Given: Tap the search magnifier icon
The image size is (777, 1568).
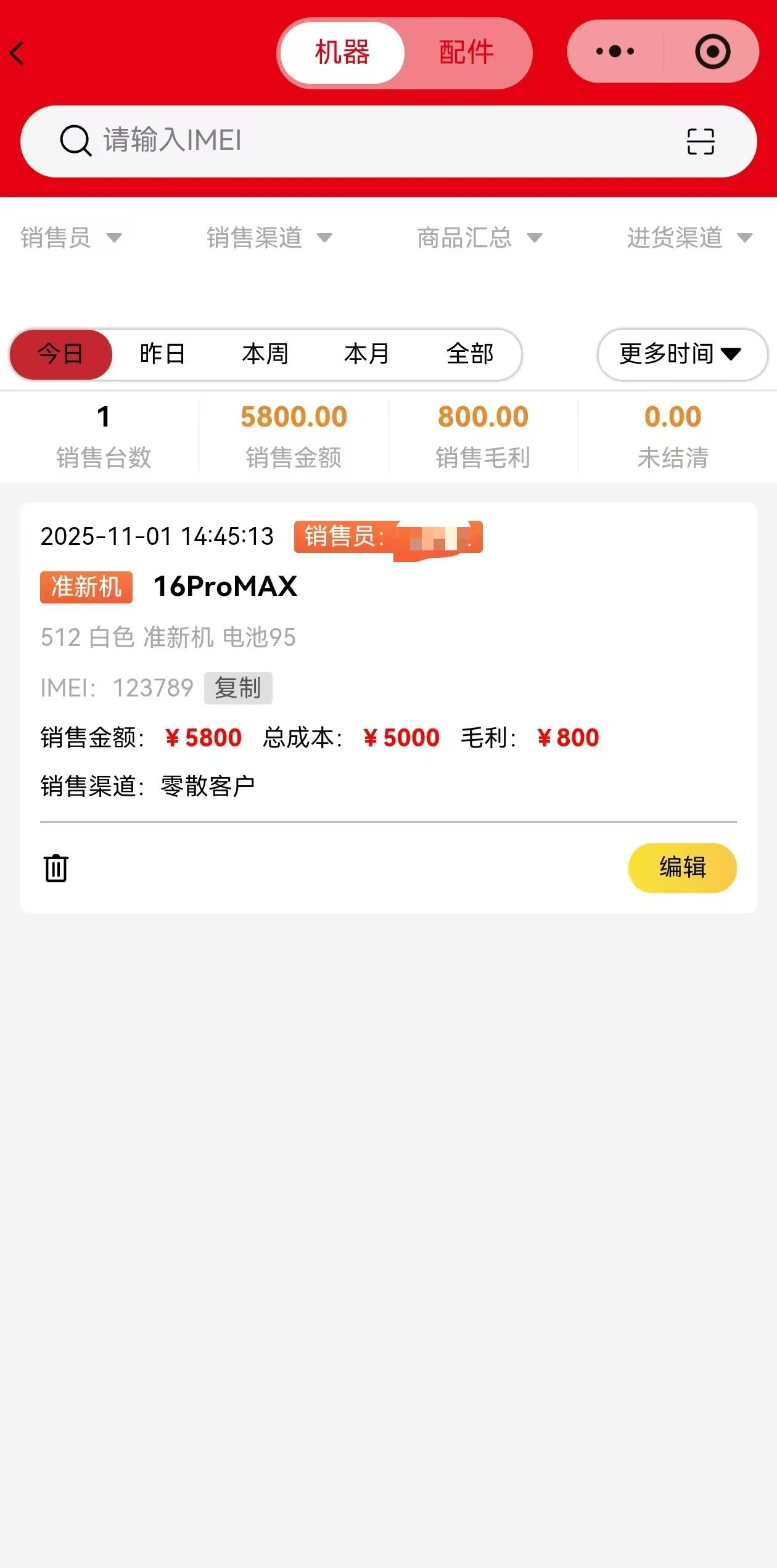Looking at the screenshot, I should click(x=74, y=141).
